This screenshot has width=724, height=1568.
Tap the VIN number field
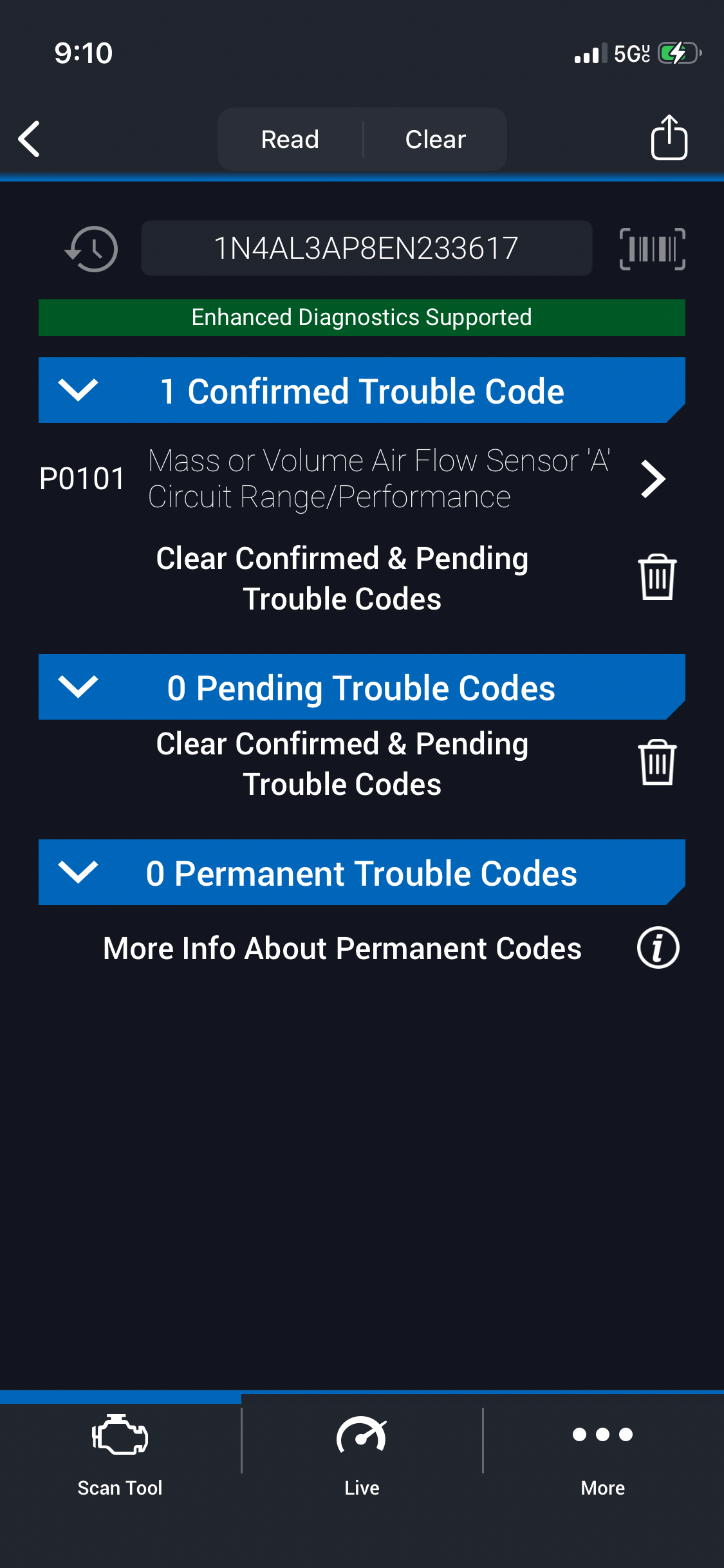[366, 248]
